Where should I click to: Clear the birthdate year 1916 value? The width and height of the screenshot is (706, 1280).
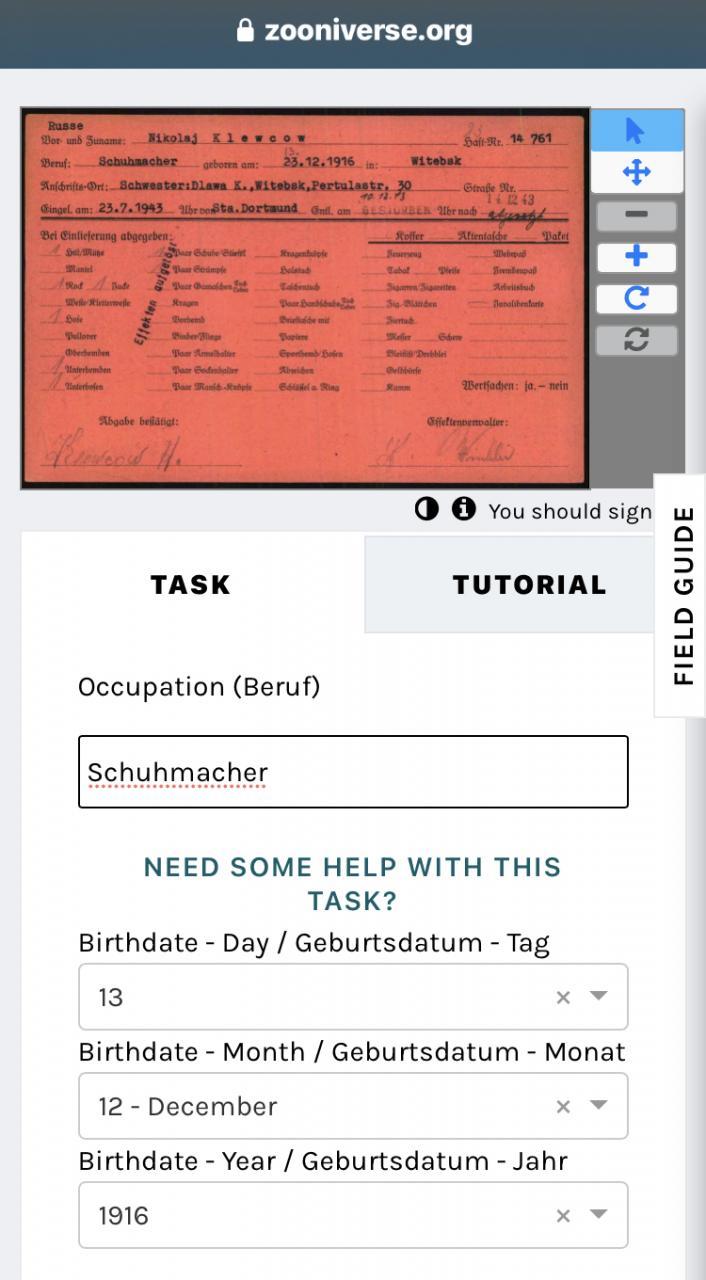(563, 1215)
